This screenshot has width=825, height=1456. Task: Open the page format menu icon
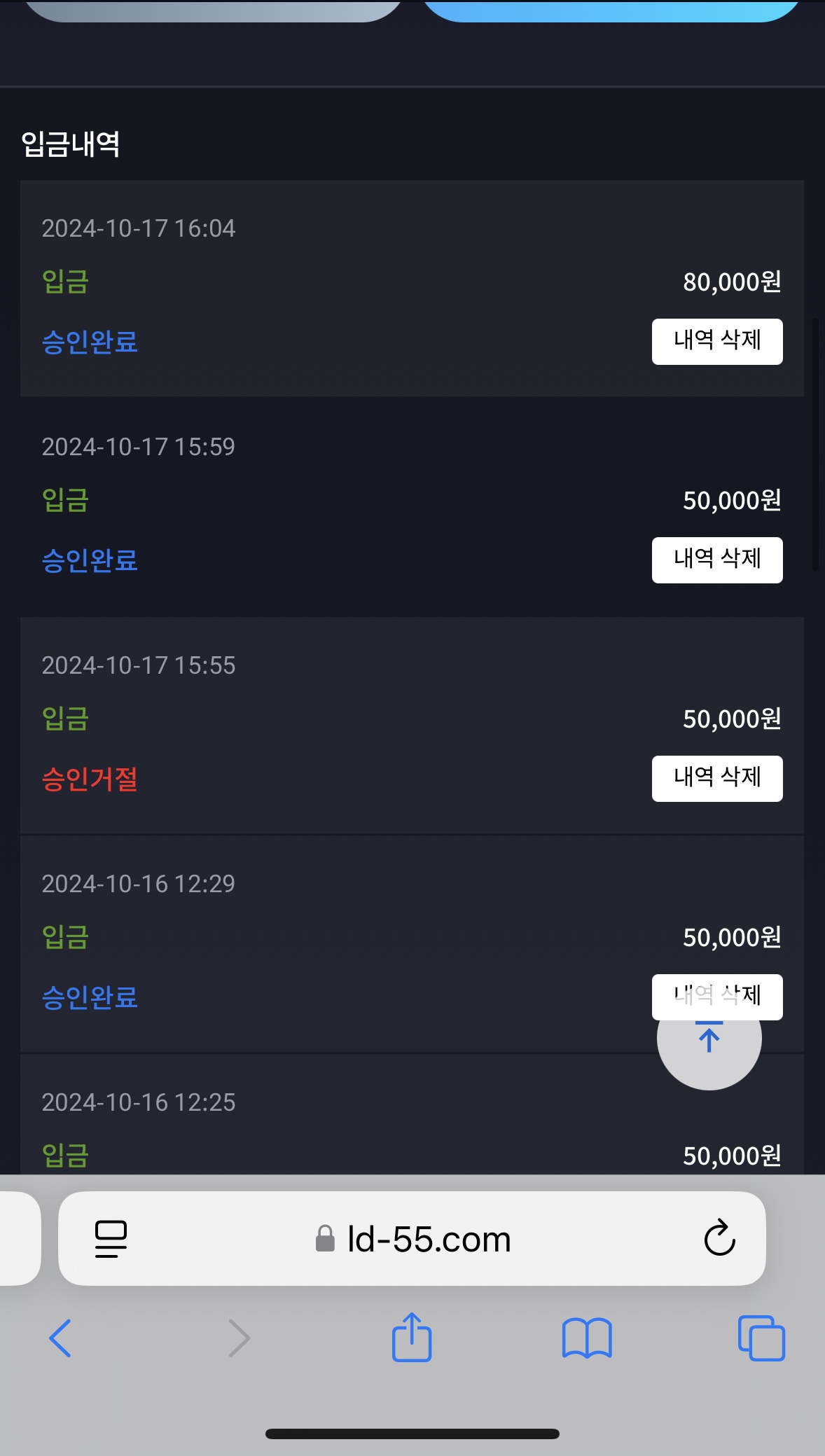coord(111,1239)
